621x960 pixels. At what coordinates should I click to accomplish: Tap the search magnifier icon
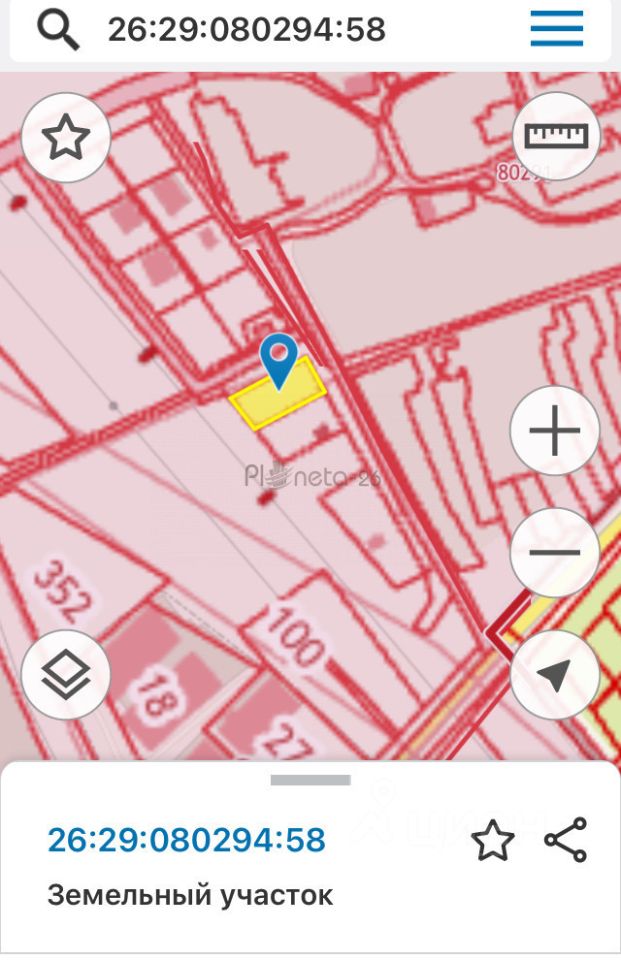tap(57, 30)
